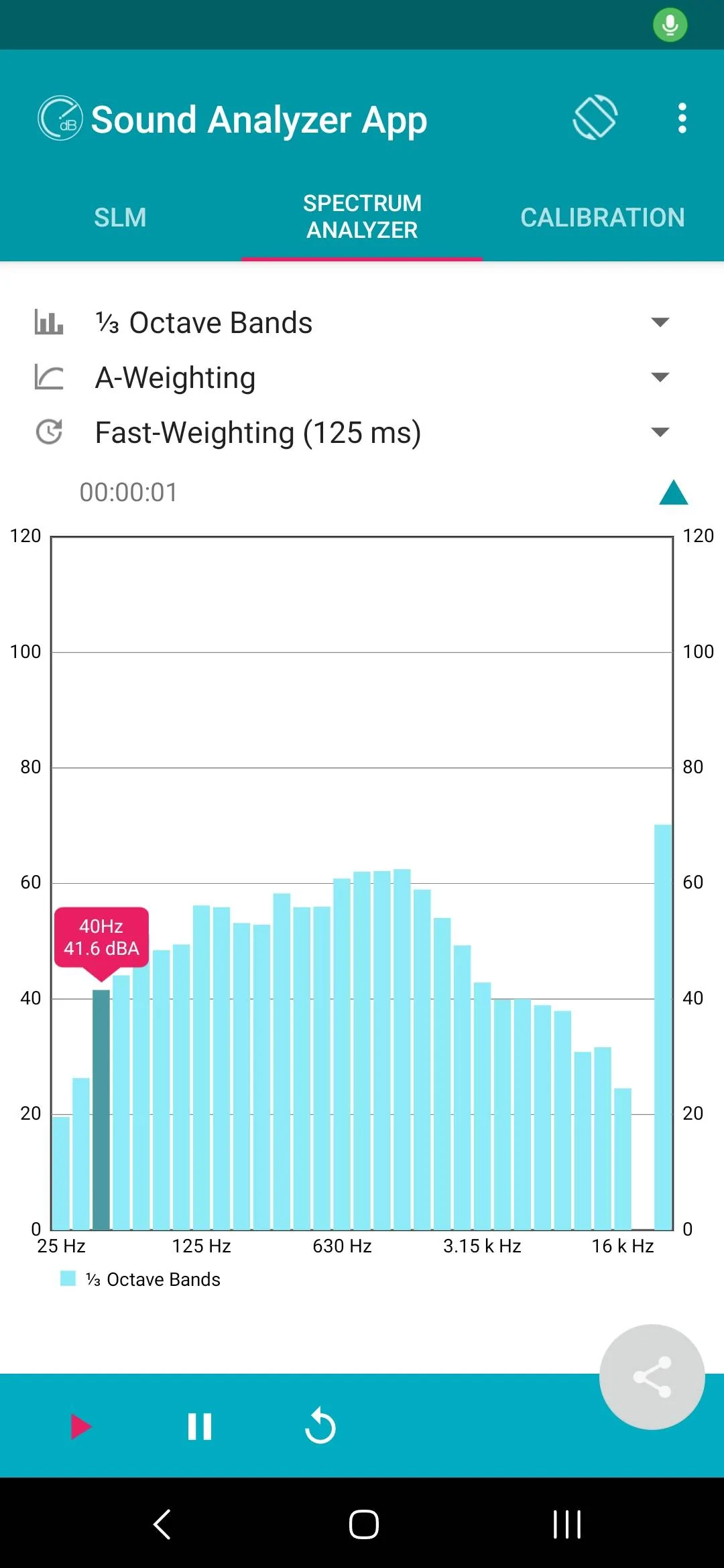724x1568 pixels.
Task: Collapse settings with the teal triangle arrow
Action: tap(674, 492)
